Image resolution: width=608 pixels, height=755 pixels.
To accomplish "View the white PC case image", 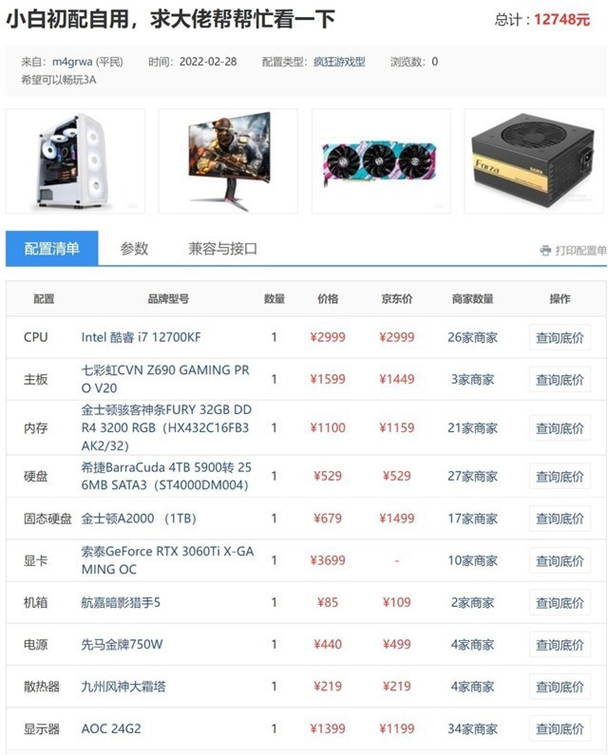I will click(75, 161).
